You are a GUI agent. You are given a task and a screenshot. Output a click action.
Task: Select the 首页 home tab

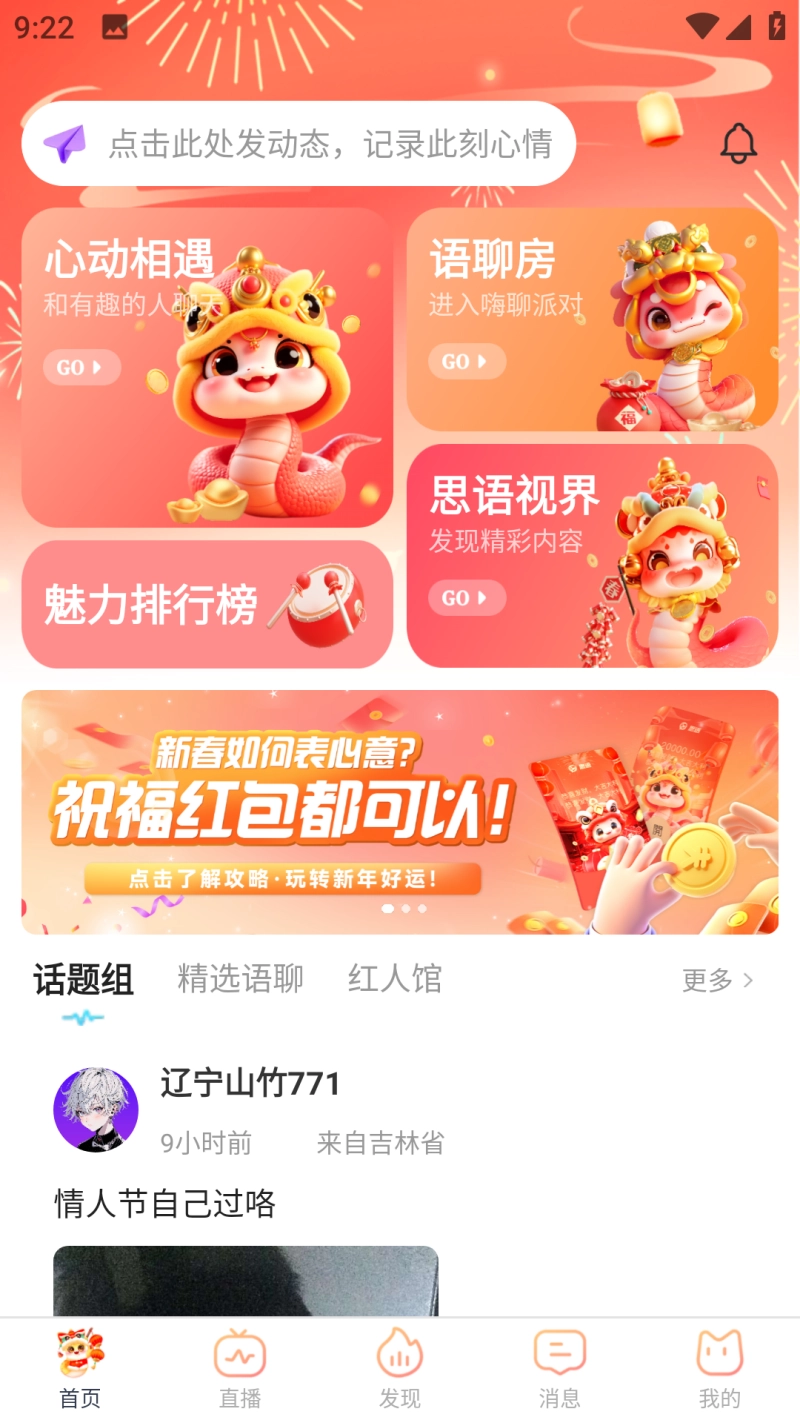click(80, 1369)
